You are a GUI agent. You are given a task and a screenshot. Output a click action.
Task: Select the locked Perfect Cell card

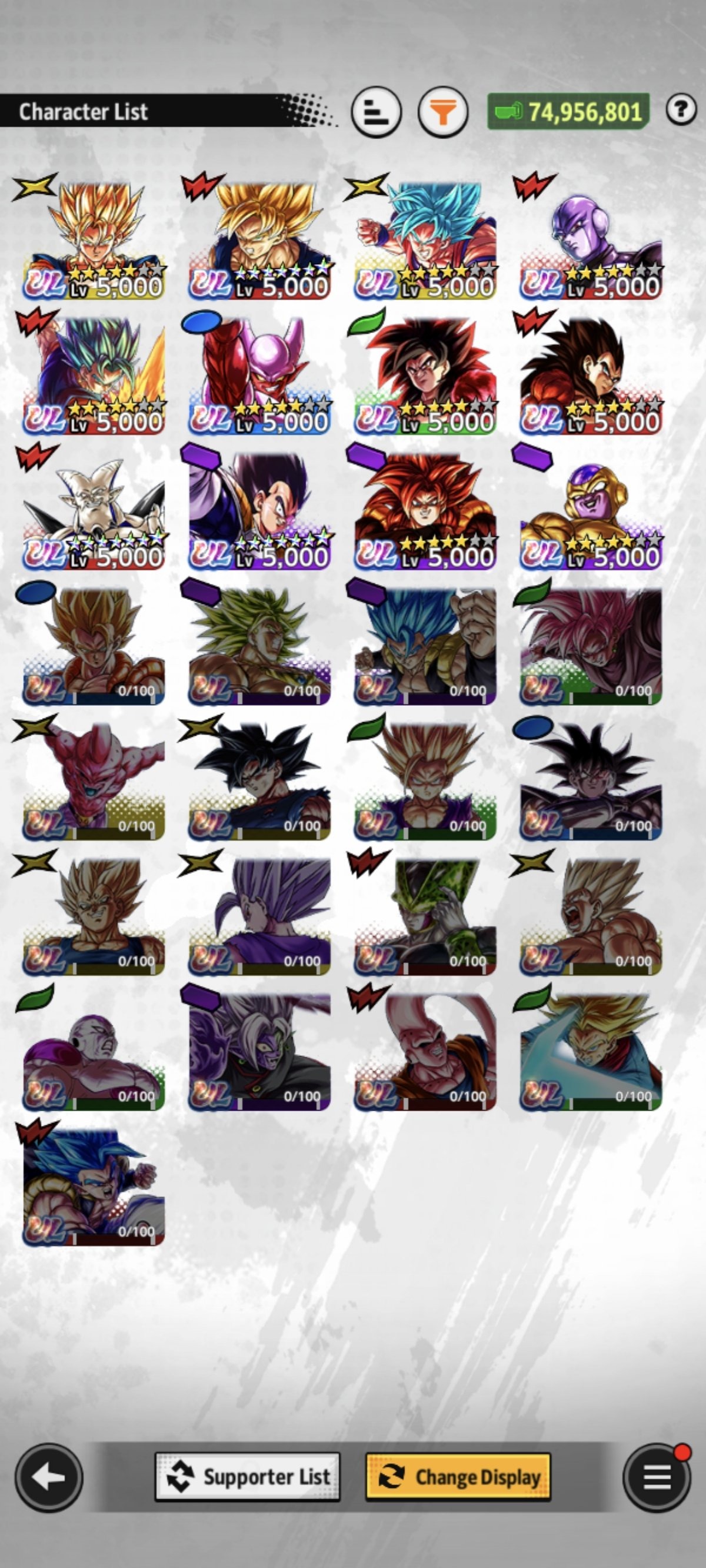tap(425, 916)
